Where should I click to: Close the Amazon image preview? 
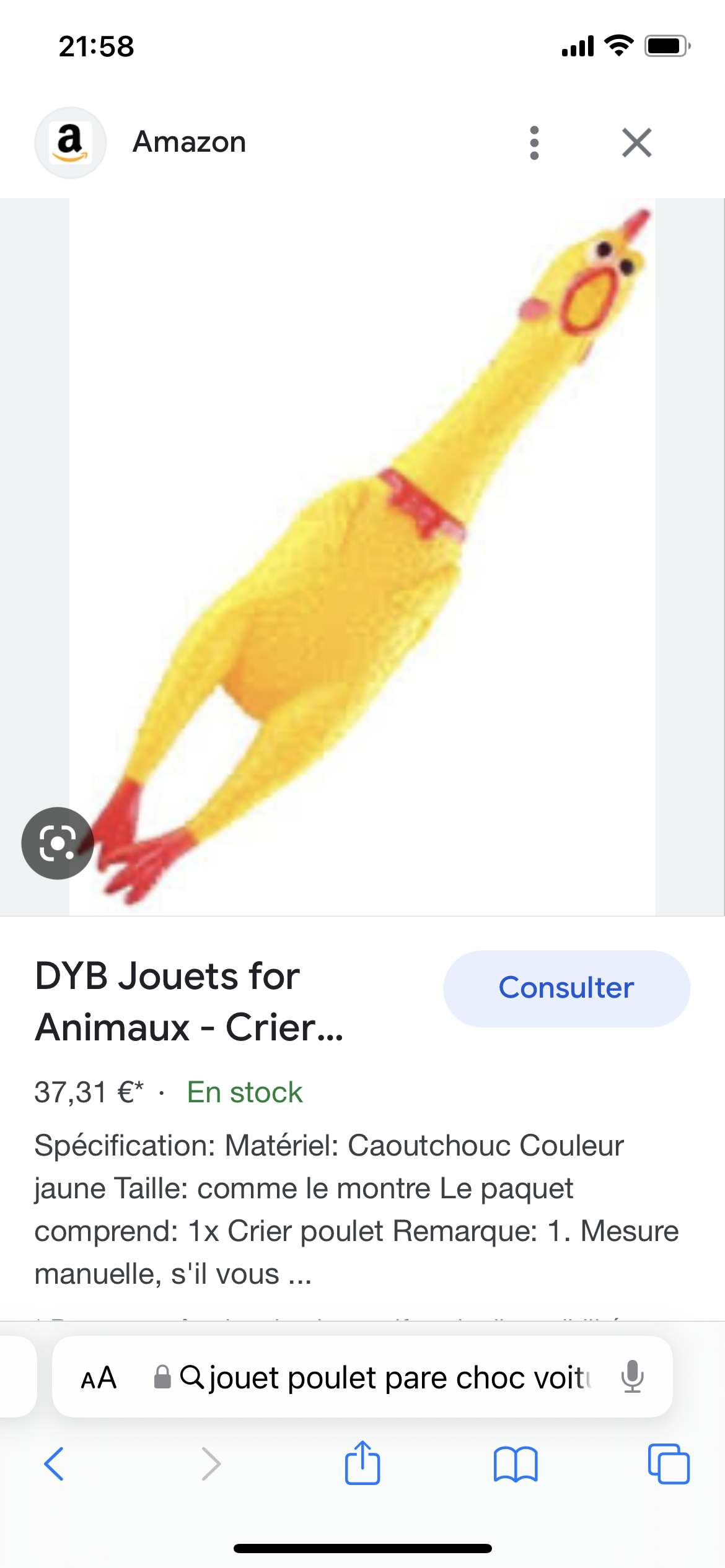[x=636, y=143]
